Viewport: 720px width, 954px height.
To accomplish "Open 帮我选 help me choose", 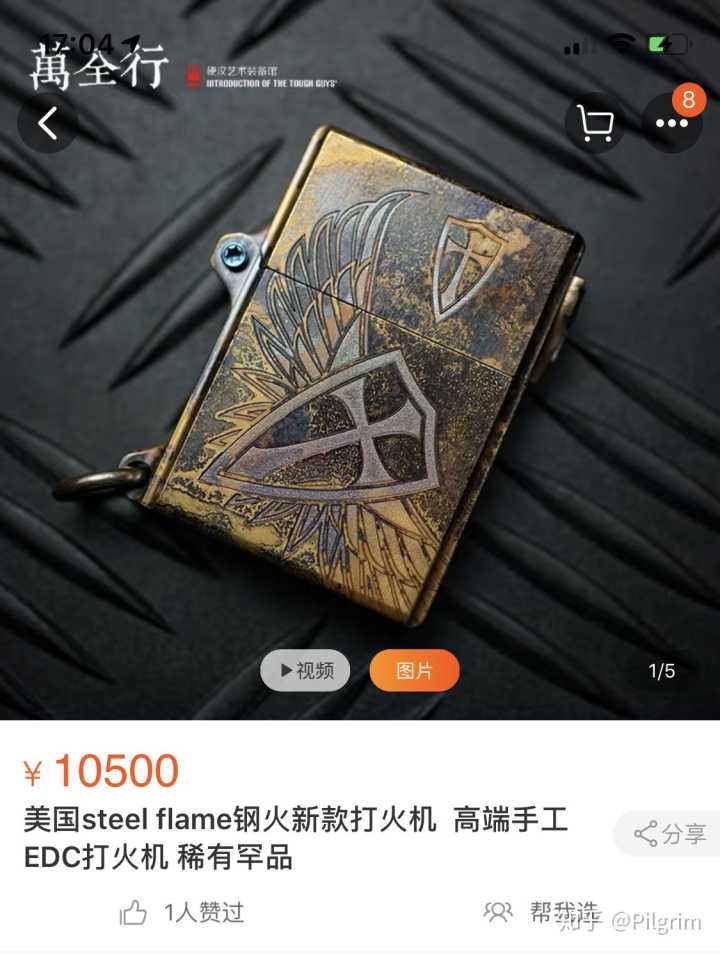I will (540, 911).
